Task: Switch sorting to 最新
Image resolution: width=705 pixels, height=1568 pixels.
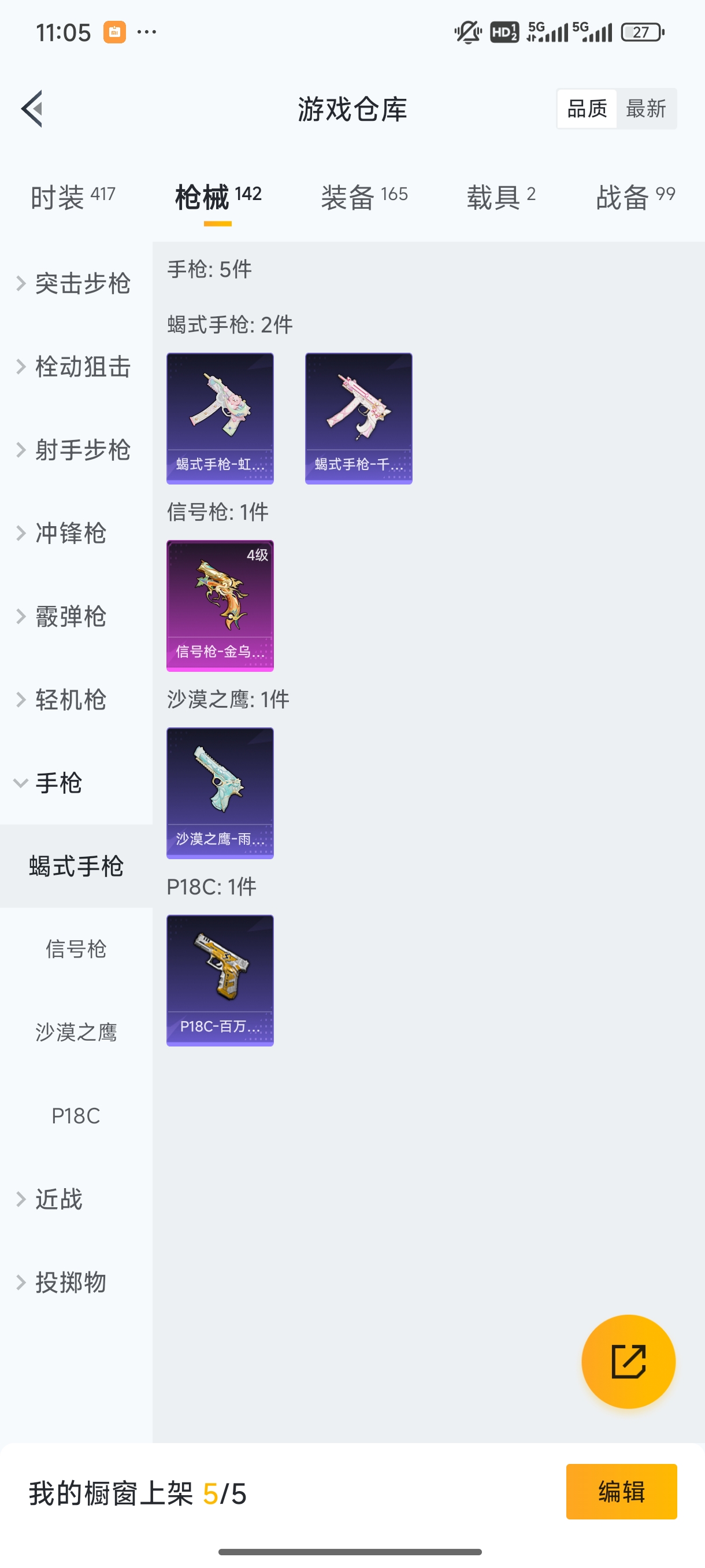Action: [647, 108]
